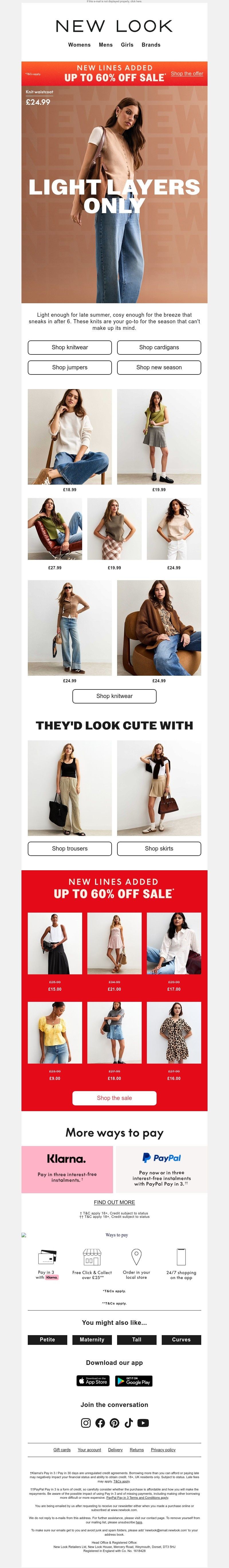Tap the Shop jumpers button
Image resolution: width=229 pixels, height=1568 pixels.
pos(70,367)
